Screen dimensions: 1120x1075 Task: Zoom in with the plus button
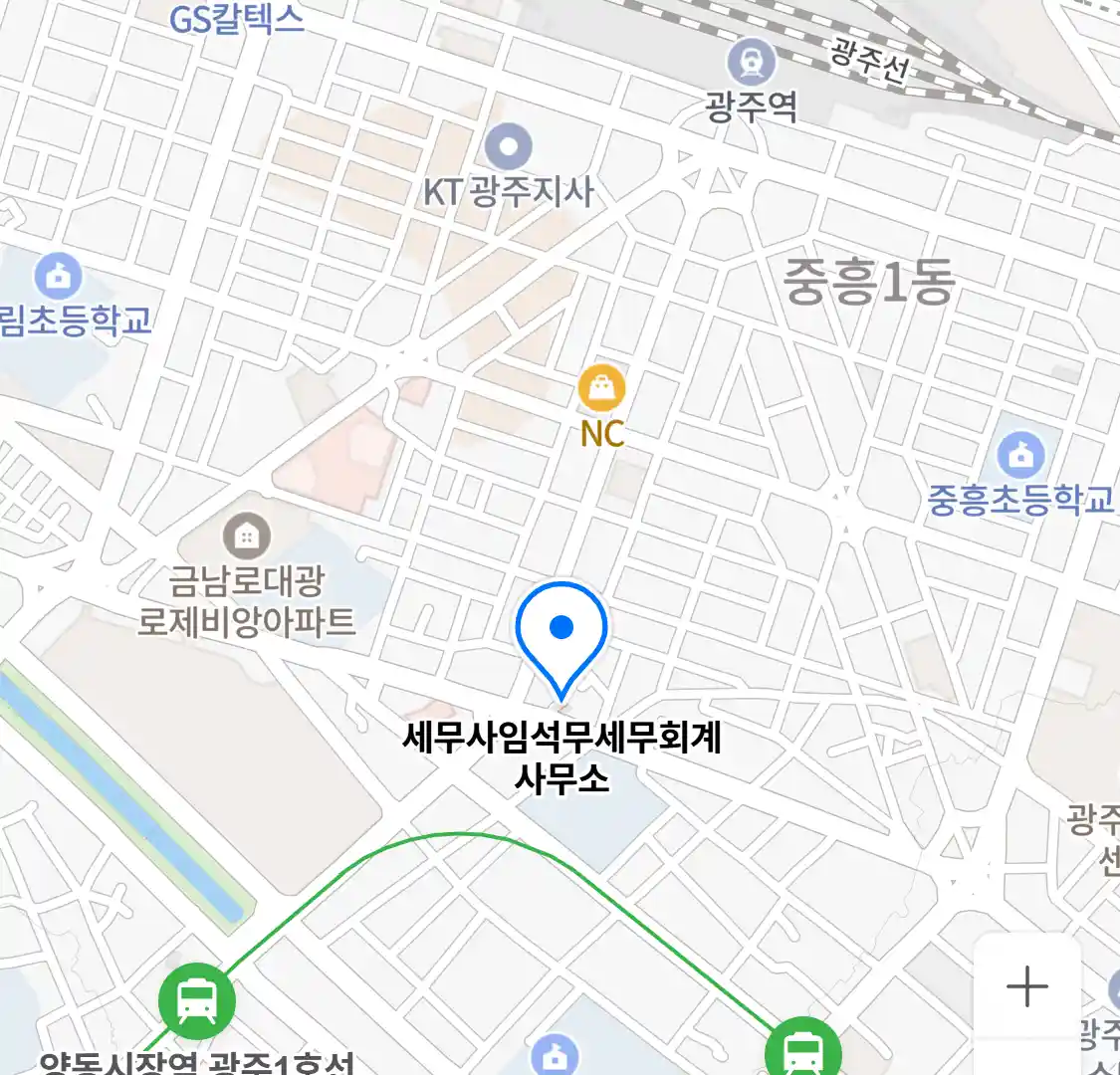pyautogui.click(x=1026, y=986)
